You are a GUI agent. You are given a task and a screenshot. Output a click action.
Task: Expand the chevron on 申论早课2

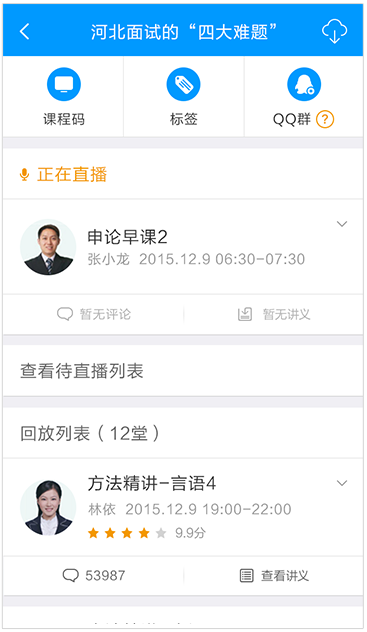click(342, 224)
